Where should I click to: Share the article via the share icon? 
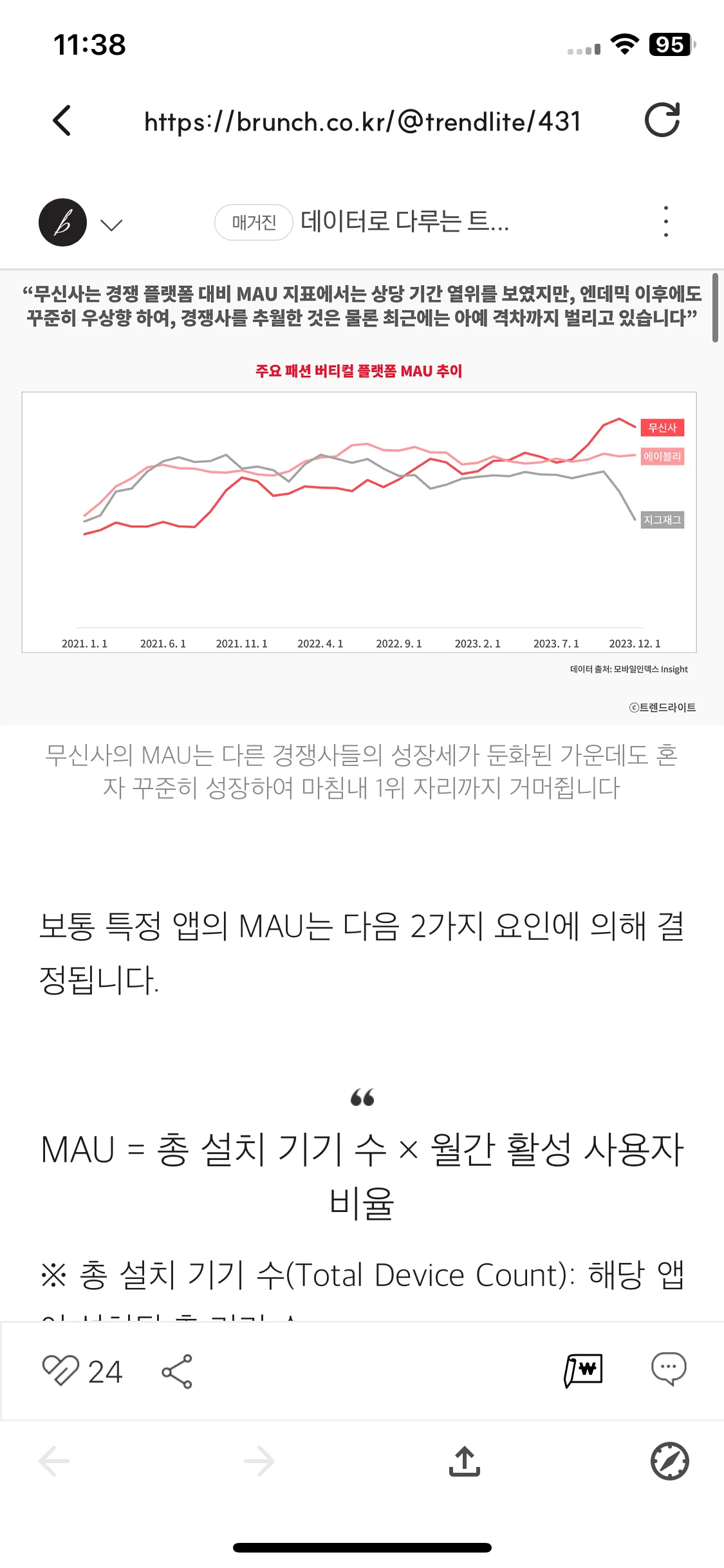tap(177, 1371)
